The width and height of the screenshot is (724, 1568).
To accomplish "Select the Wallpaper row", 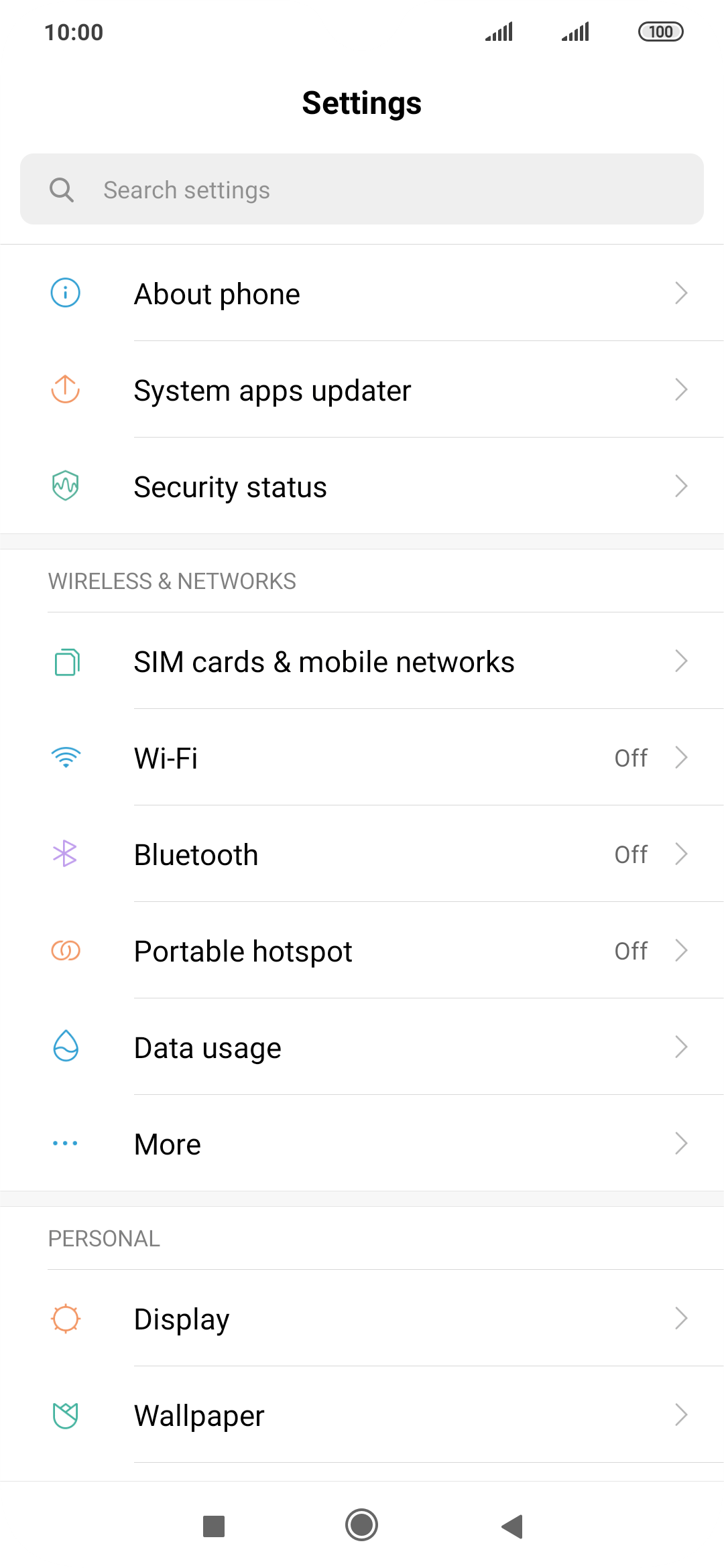I will click(x=362, y=1415).
